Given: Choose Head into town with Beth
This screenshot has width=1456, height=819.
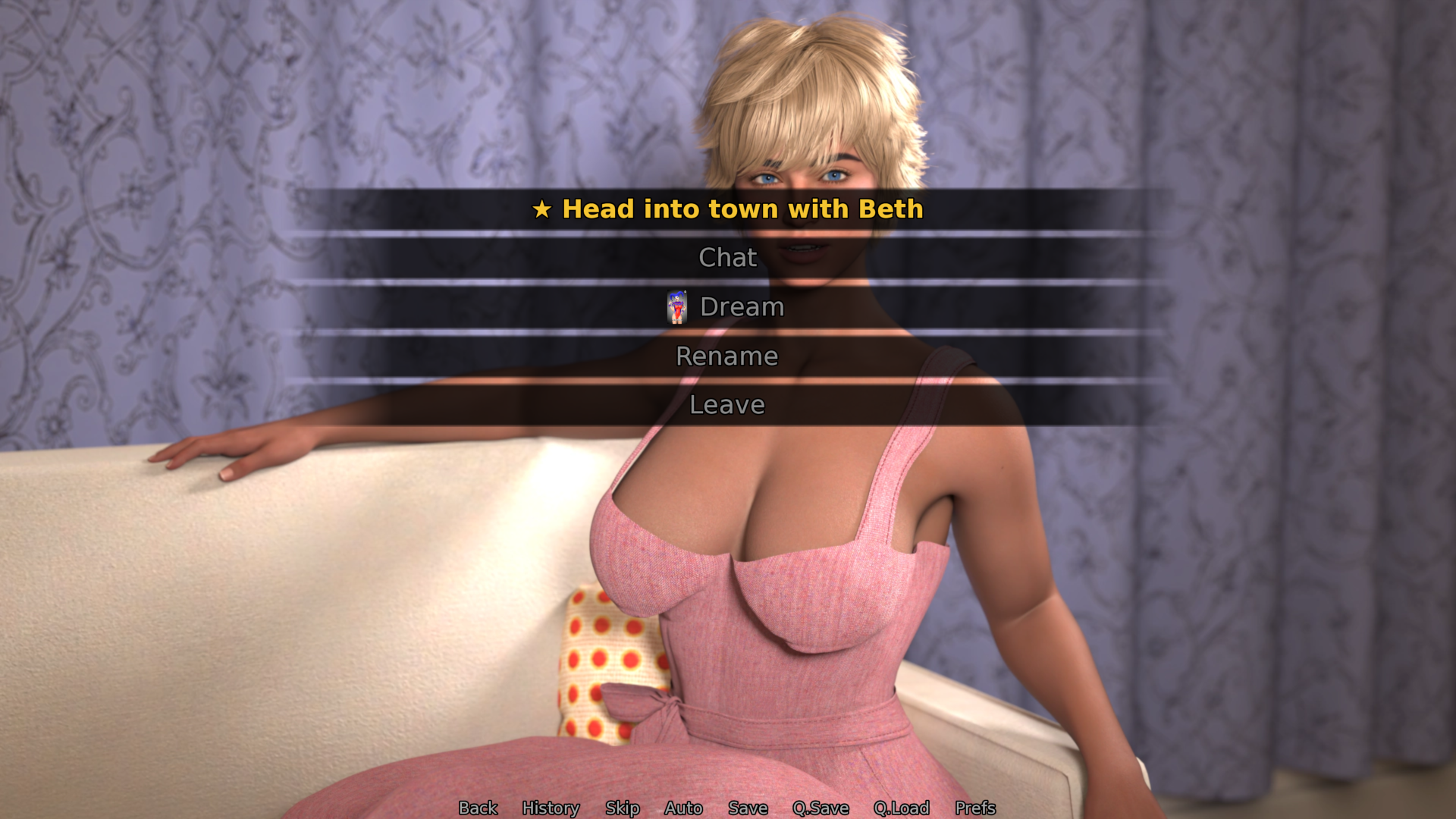Looking at the screenshot, I should (x=728, y=209).
